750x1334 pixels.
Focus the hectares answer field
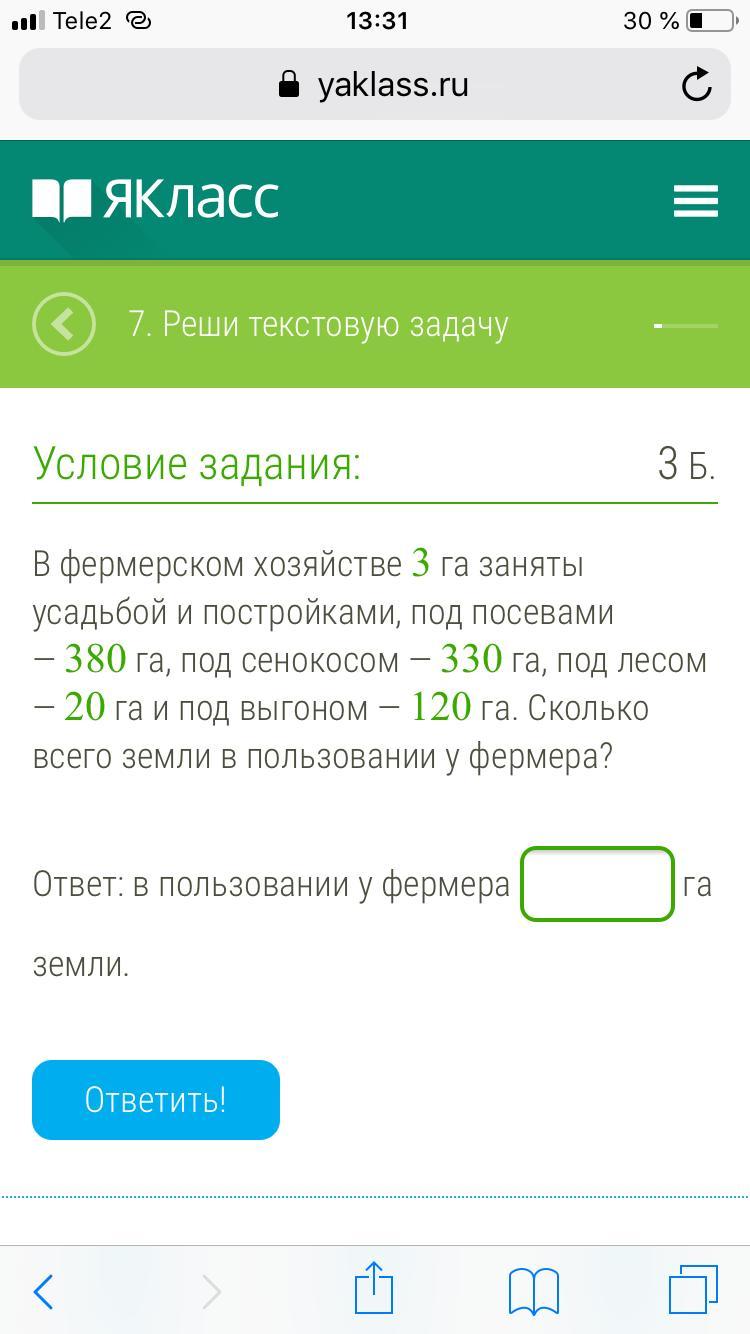coord(597,884)
